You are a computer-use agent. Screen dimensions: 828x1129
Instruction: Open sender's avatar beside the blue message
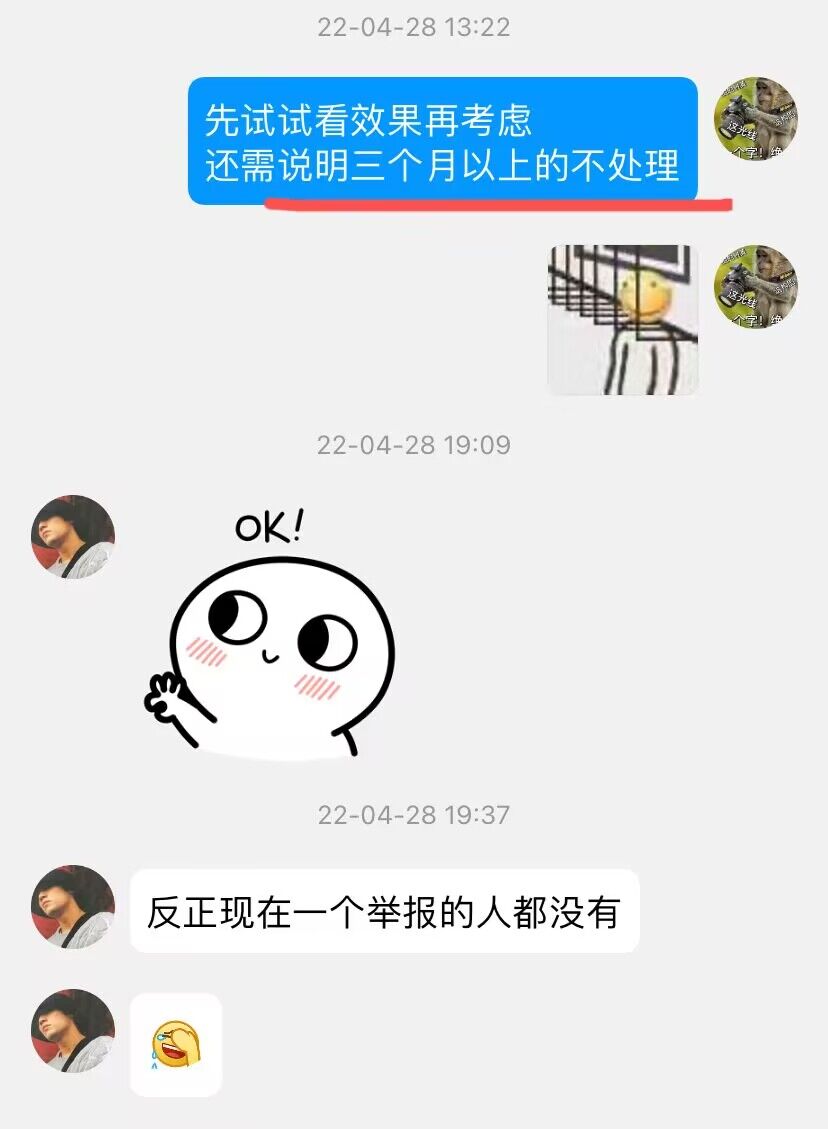pyautogui.click(x=755, y=119)
